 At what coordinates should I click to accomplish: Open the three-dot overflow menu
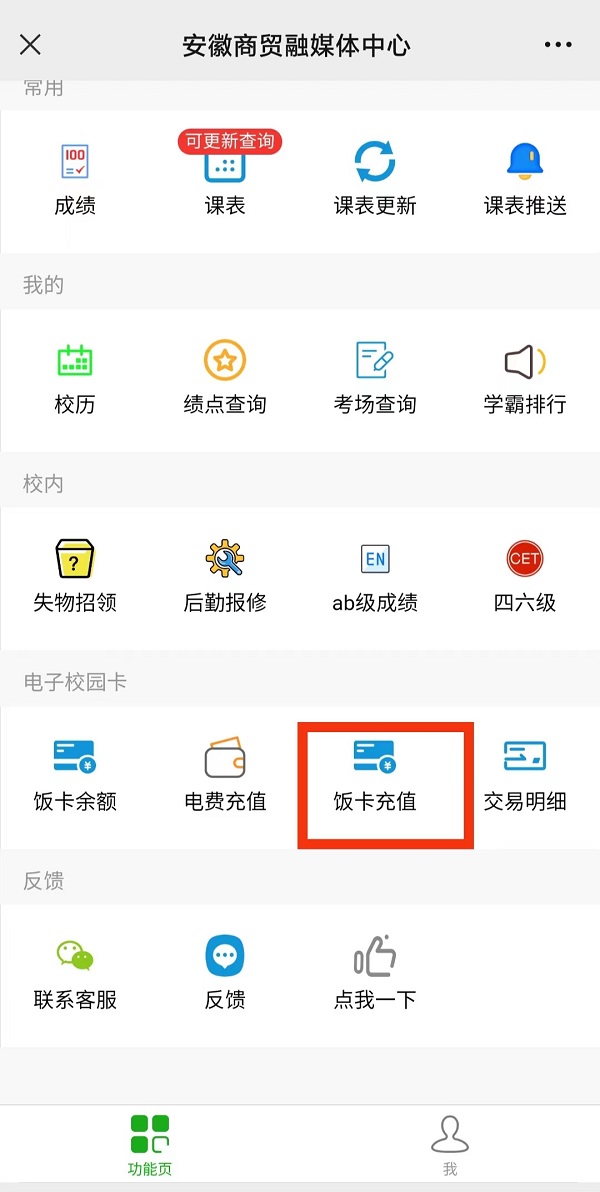(x=557, y=45)
